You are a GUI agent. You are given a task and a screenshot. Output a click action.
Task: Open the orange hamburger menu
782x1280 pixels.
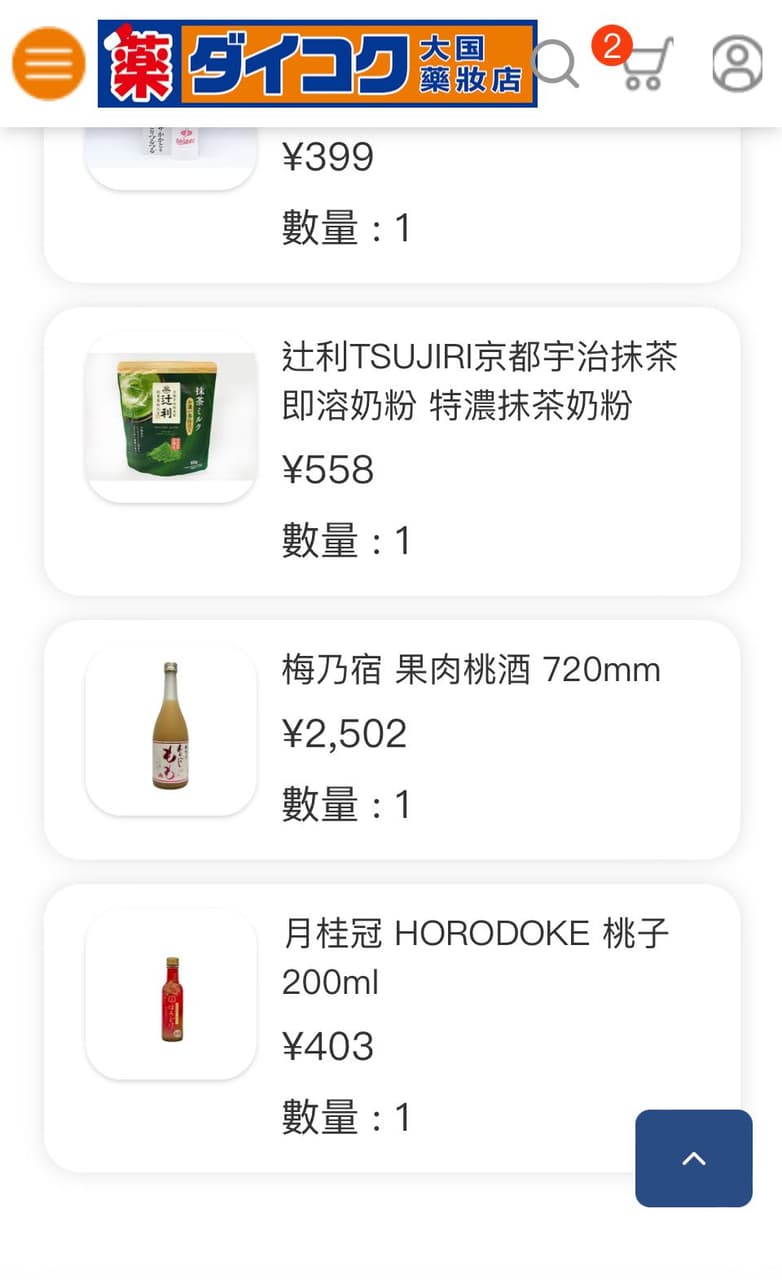point(48,64)
